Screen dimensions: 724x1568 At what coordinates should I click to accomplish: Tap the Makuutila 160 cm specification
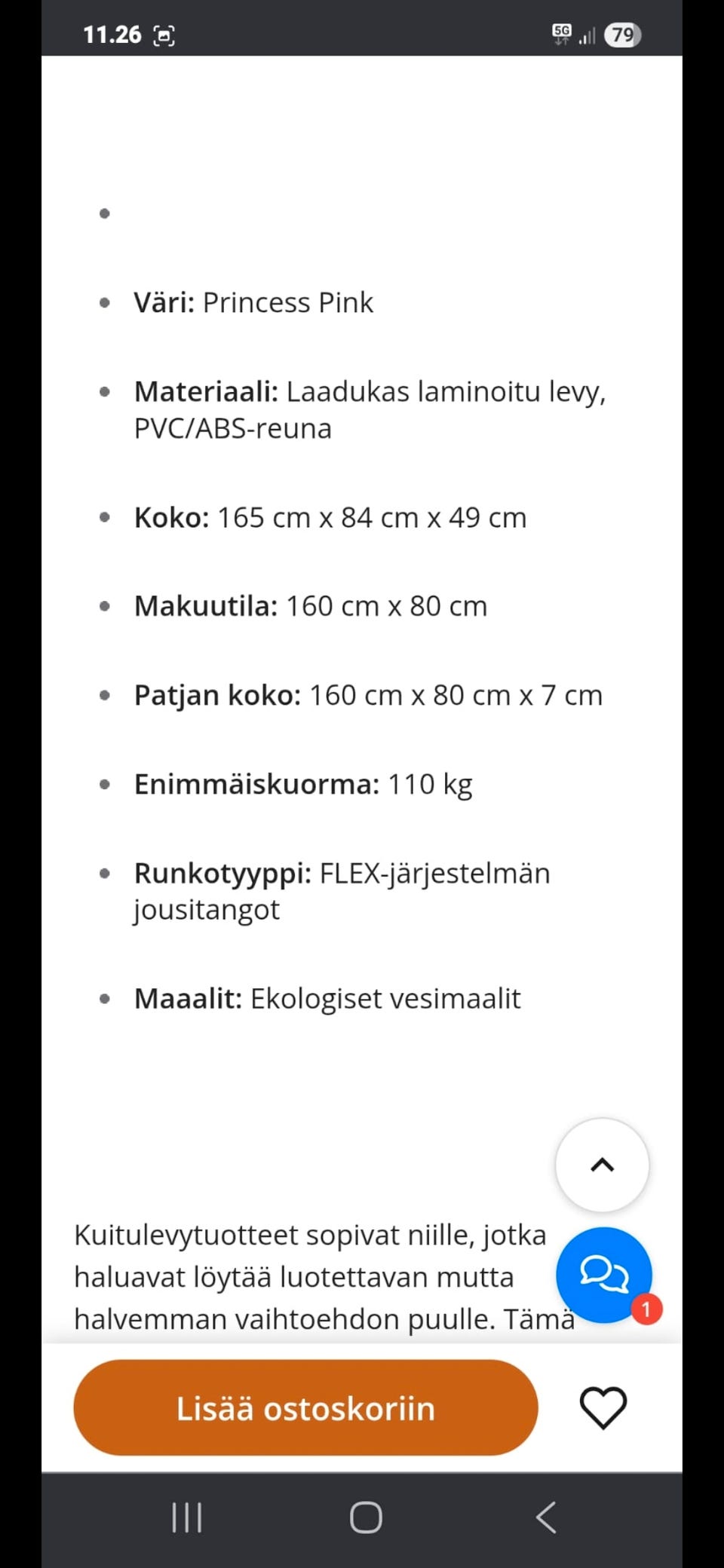pos(309,605)
